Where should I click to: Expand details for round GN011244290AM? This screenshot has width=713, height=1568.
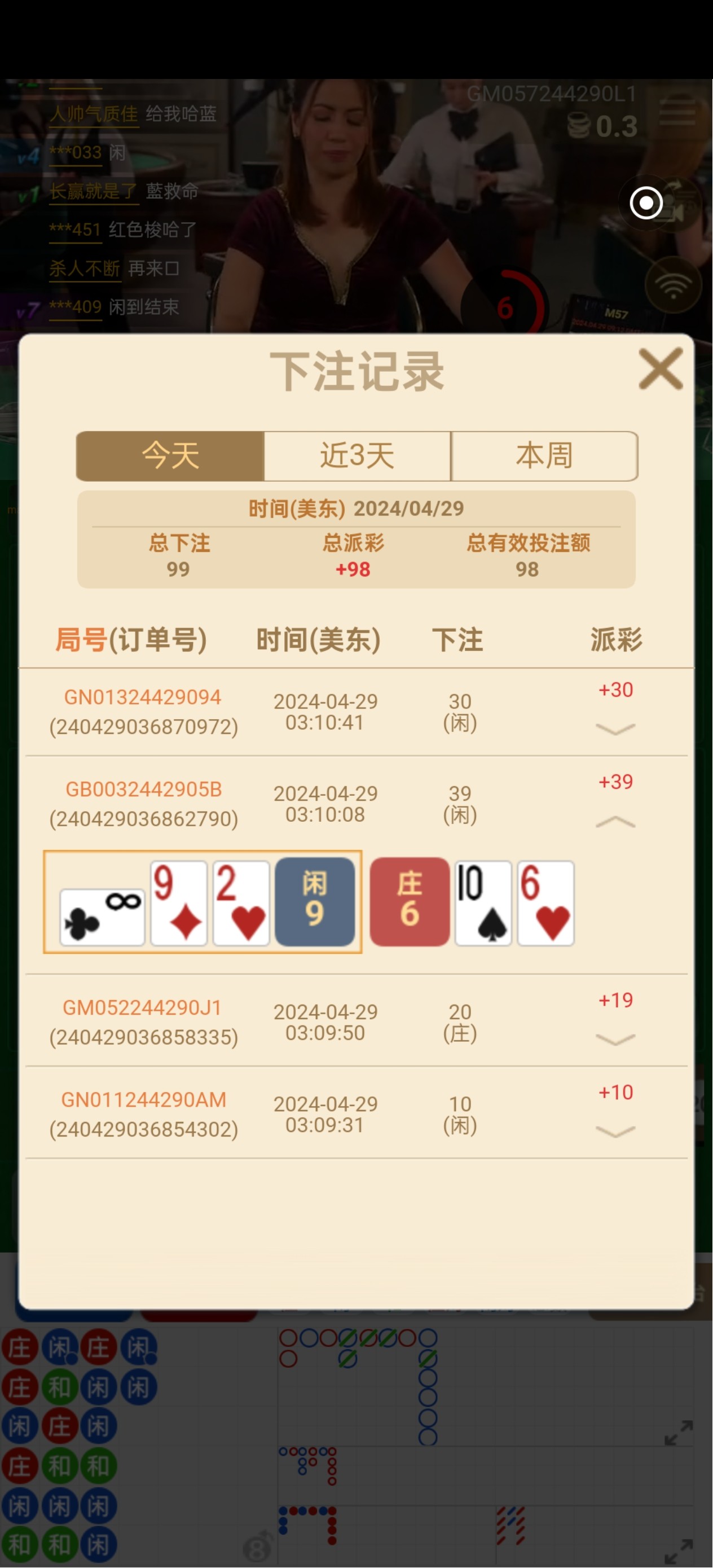pos(615,1131)
